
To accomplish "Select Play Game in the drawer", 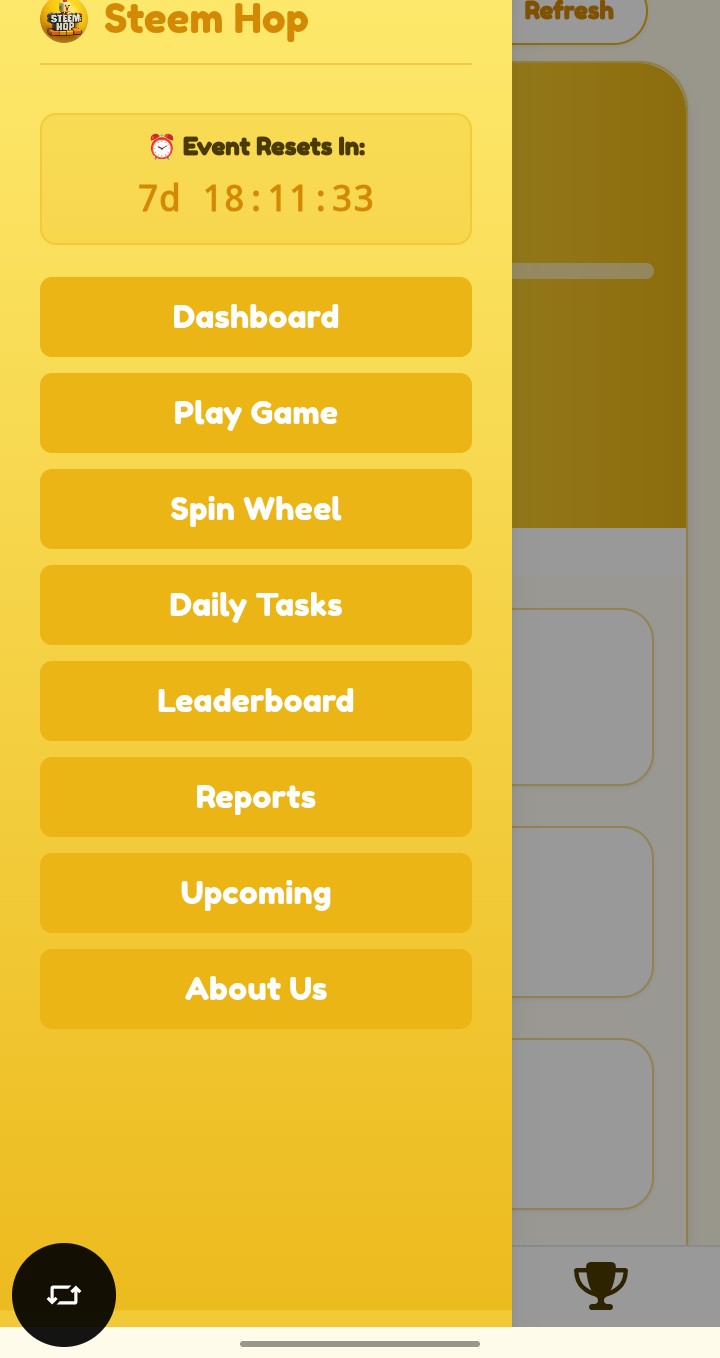I will click(x=256, y=413).
